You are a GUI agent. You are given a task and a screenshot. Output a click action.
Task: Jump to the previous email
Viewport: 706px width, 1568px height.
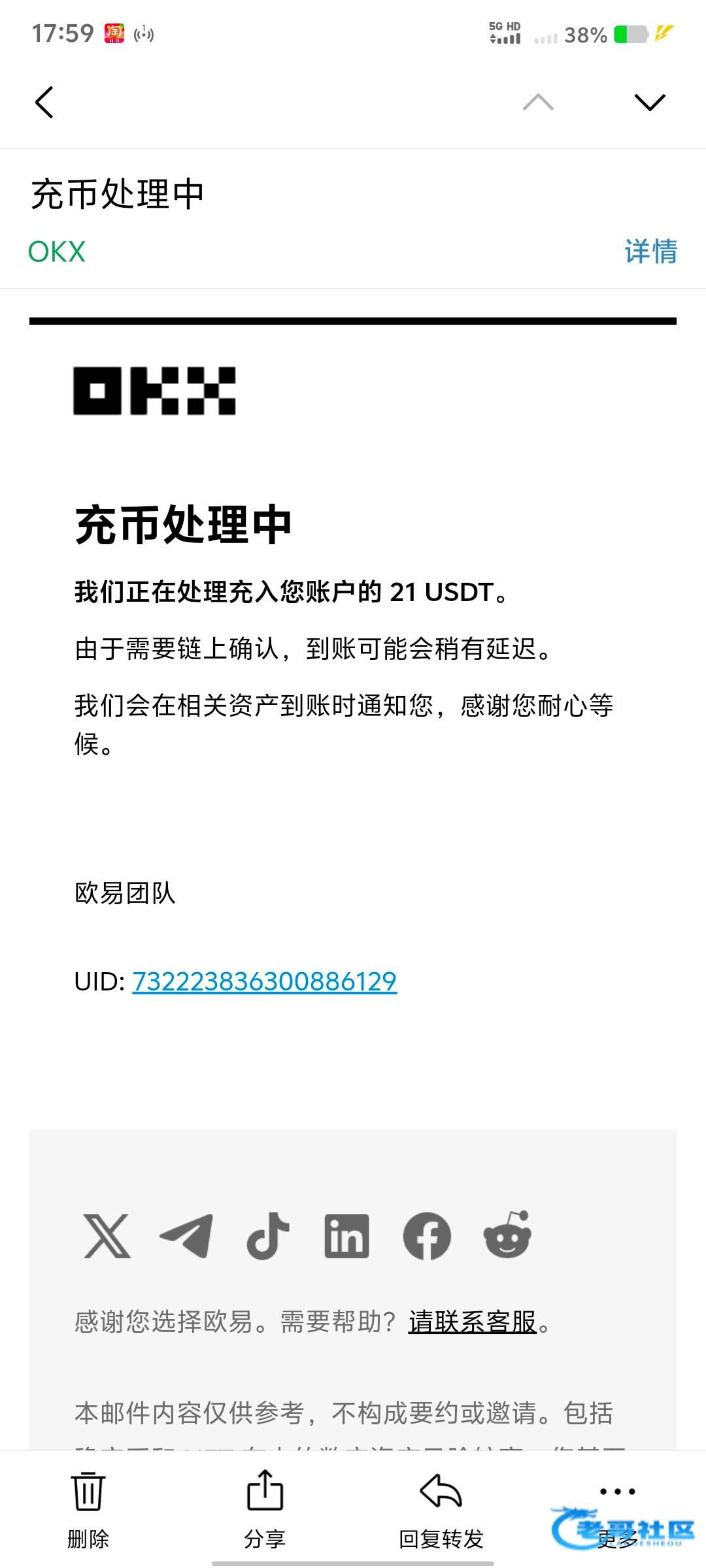pyautogui.click(x=538, y=103)
